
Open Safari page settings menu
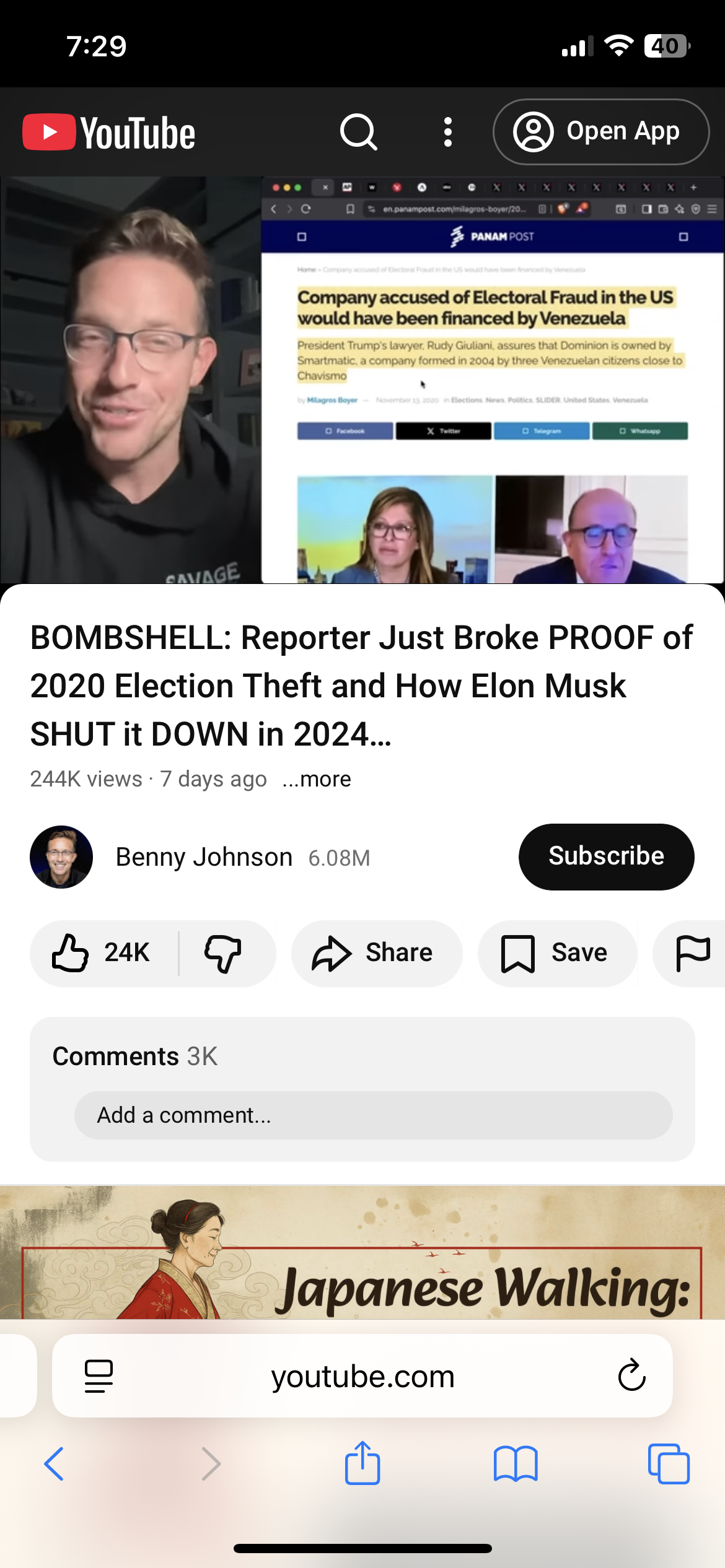pyautogui.click(x=99, y=1376)
